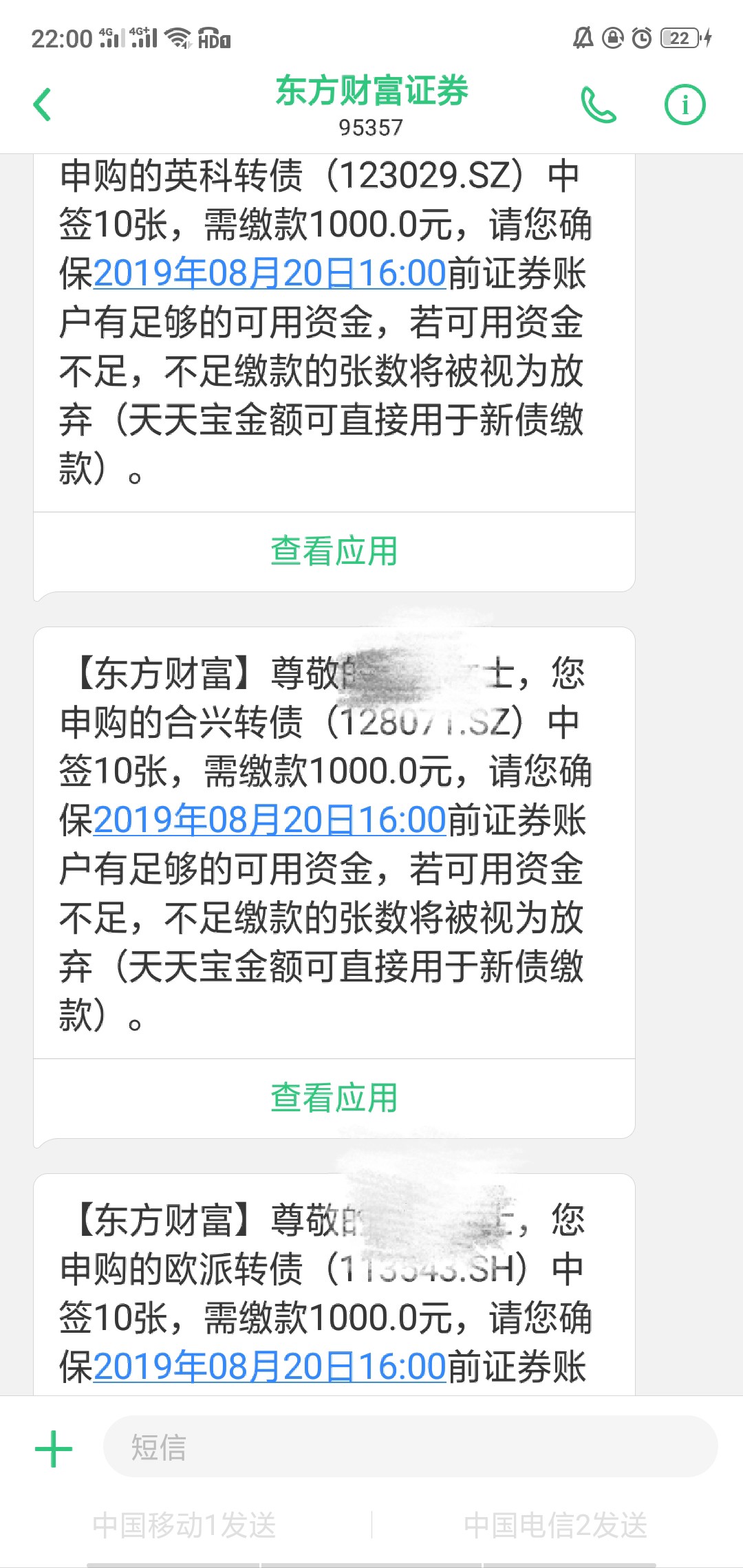Tap 查看应用 under the 英科转债 message
Viewport: 743px width, 1568px height.
pos(334,552)
